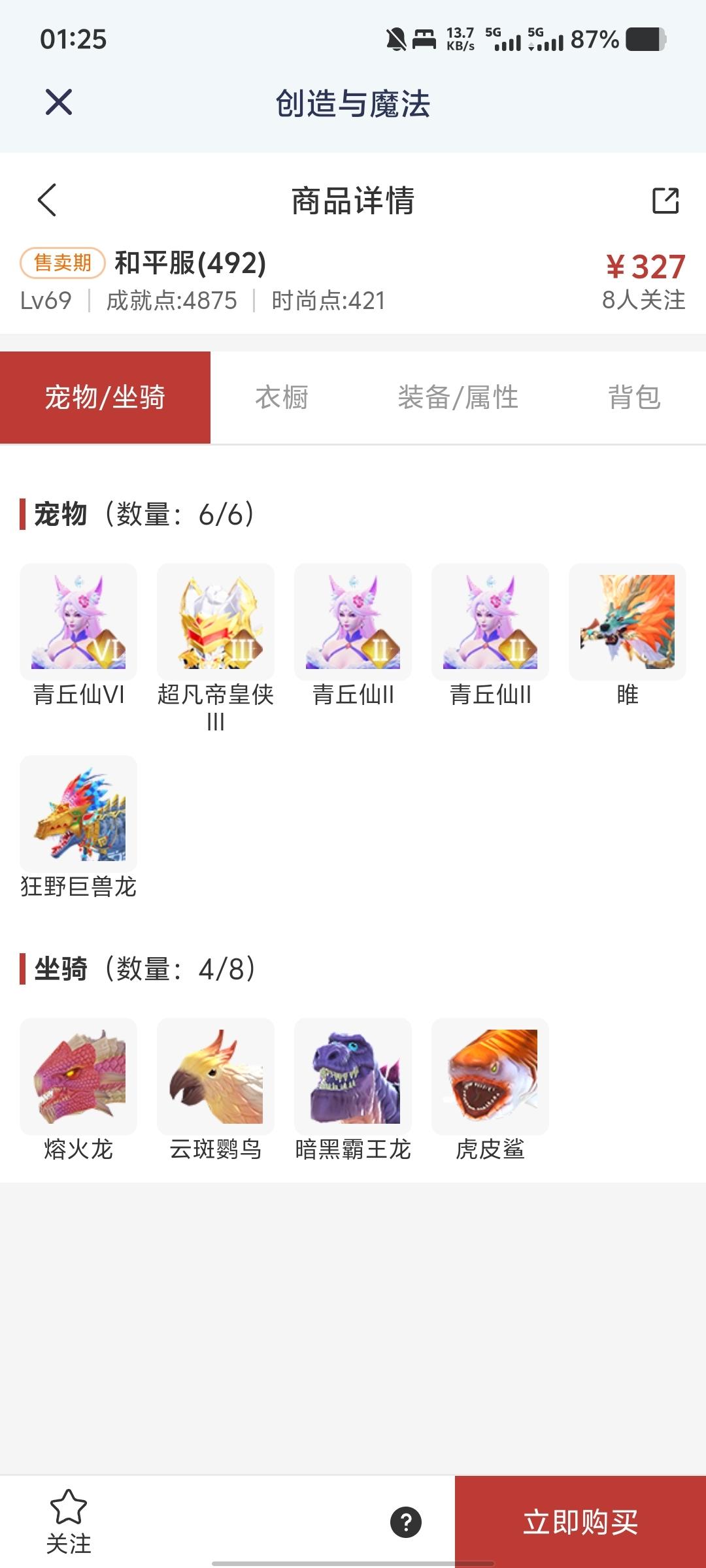View the 睢 pet details
This screenshot has height=1568, width=706.
(628, 622)
